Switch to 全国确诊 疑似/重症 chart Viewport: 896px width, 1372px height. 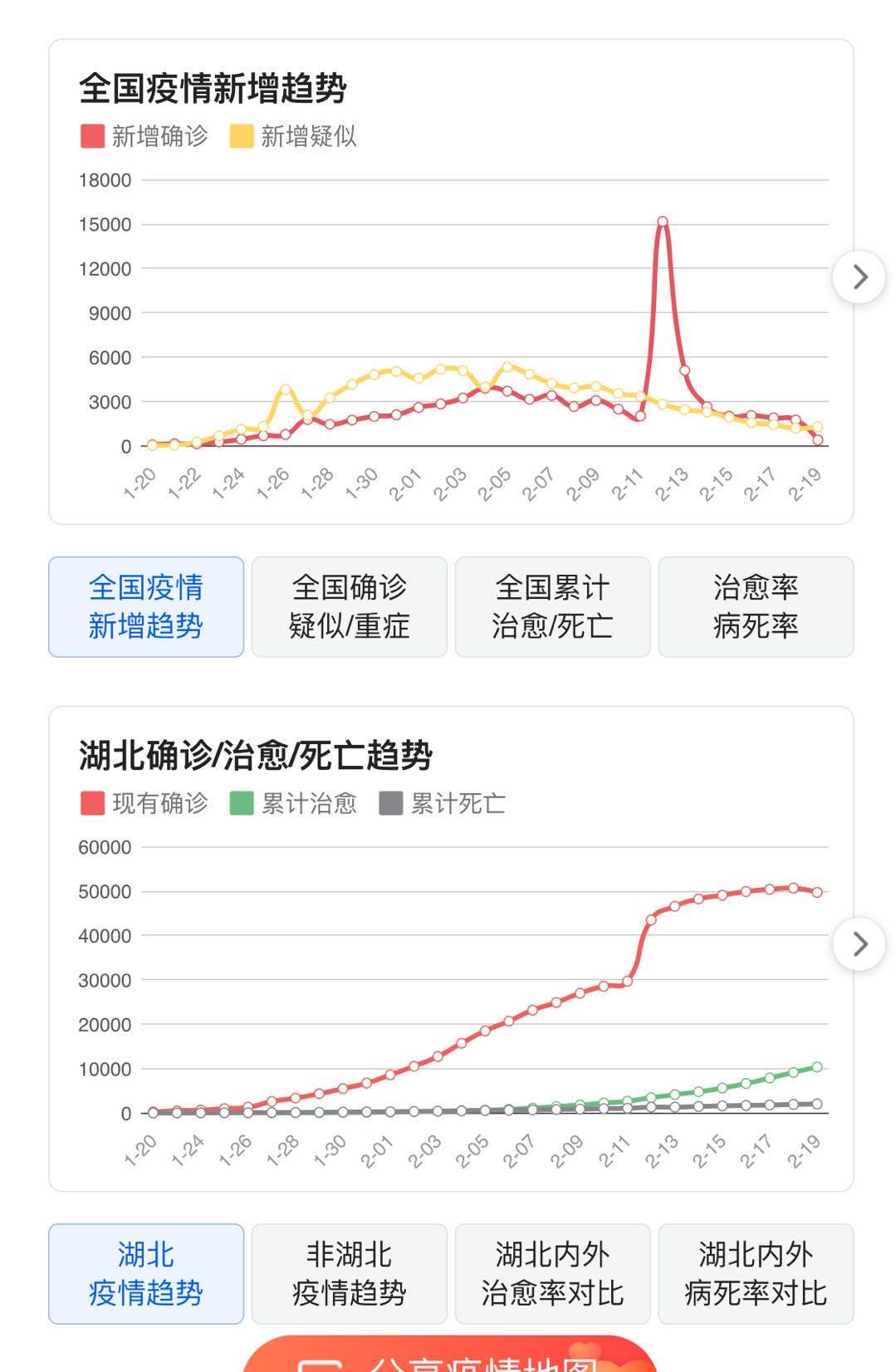349,607
